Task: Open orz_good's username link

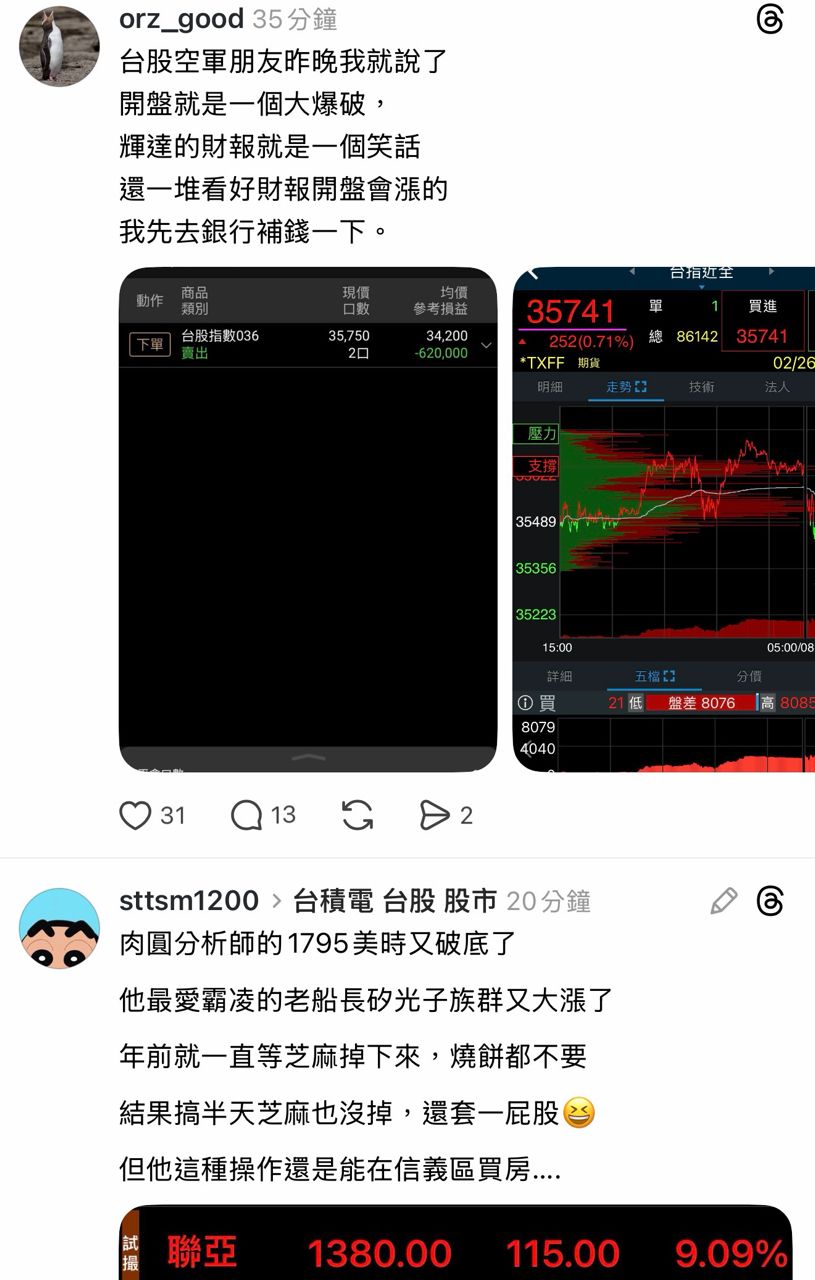Action: [x=181, y=19]
